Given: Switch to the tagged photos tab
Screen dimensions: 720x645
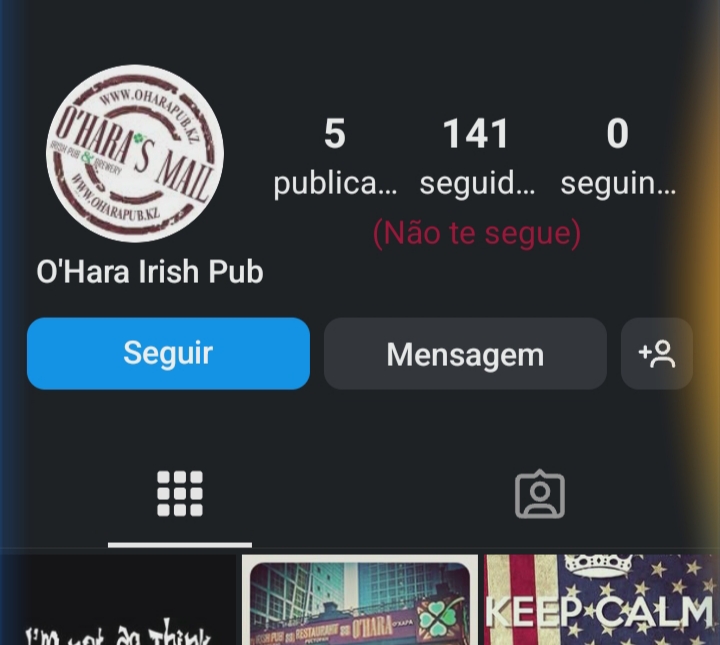Looking at the screenshot, I should click(x=540, y=494).
